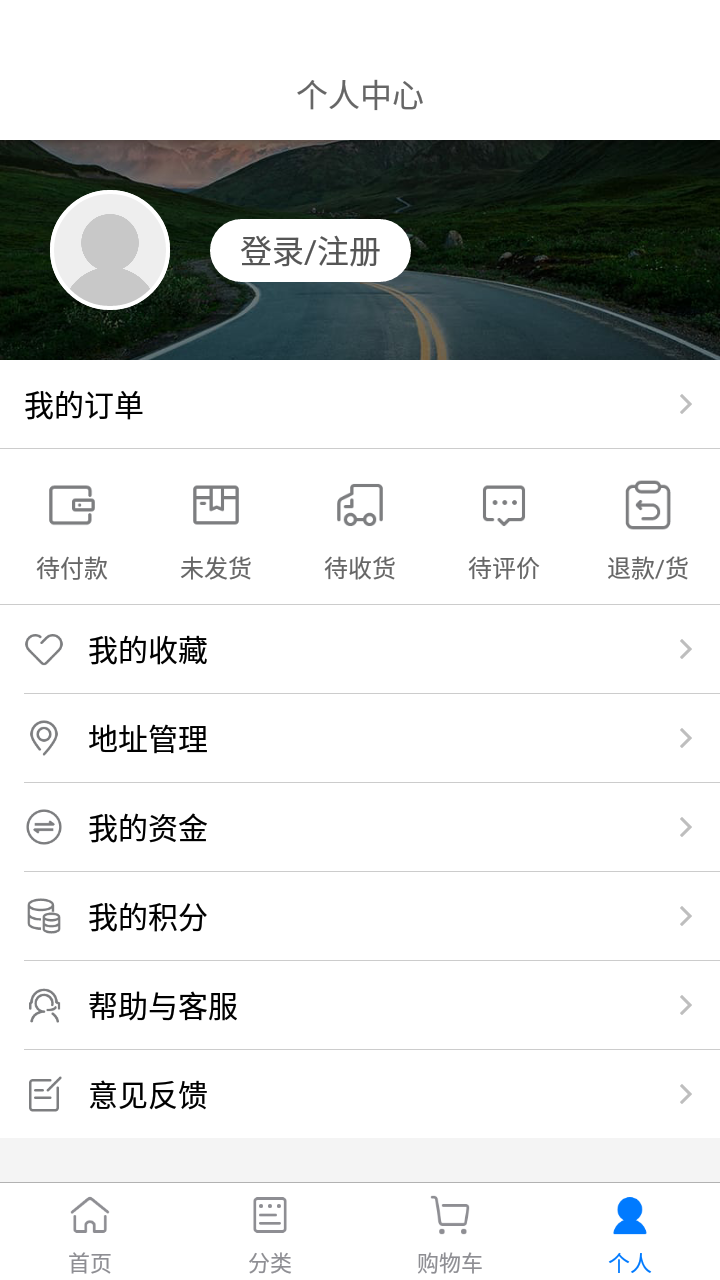Click the 退款/货 refunds icon

click(648, 505)
